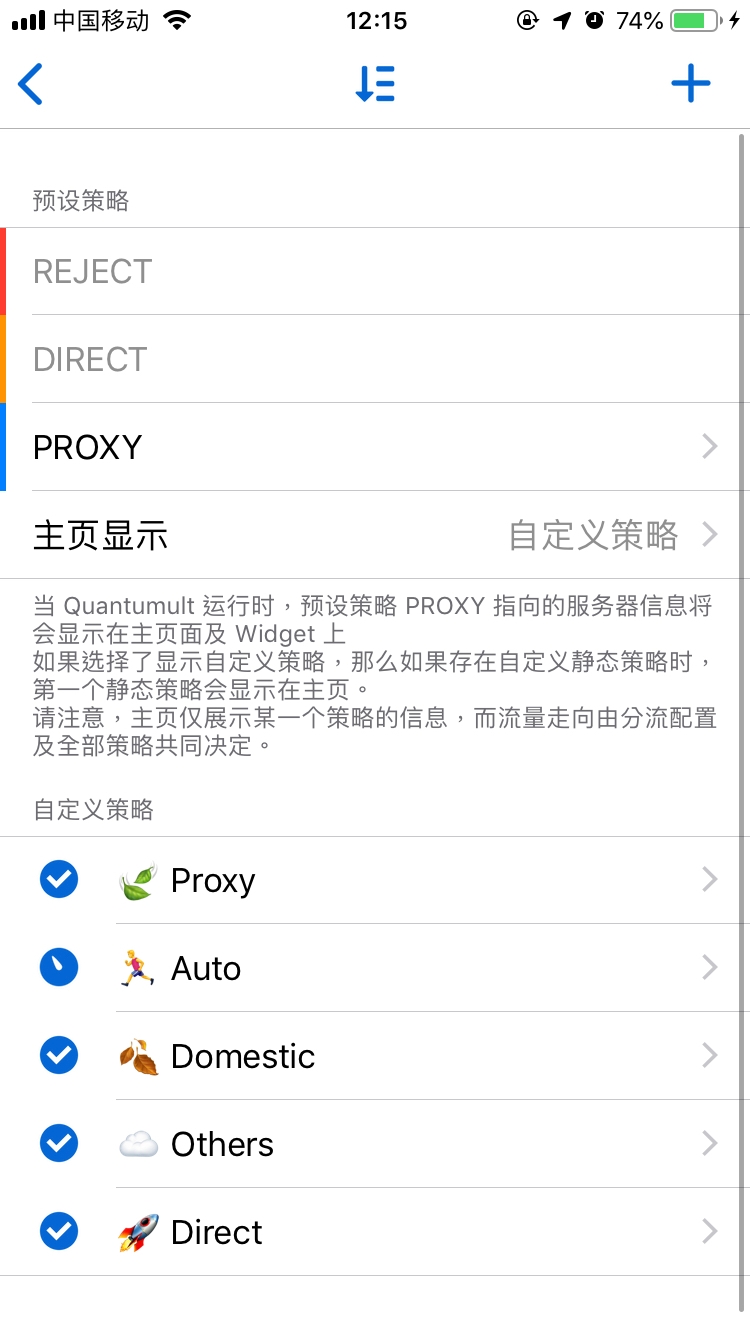Toggle the checkmark beside Proxy
Viewport: 750px width, 1334px height.
click(x=59, y=880)
